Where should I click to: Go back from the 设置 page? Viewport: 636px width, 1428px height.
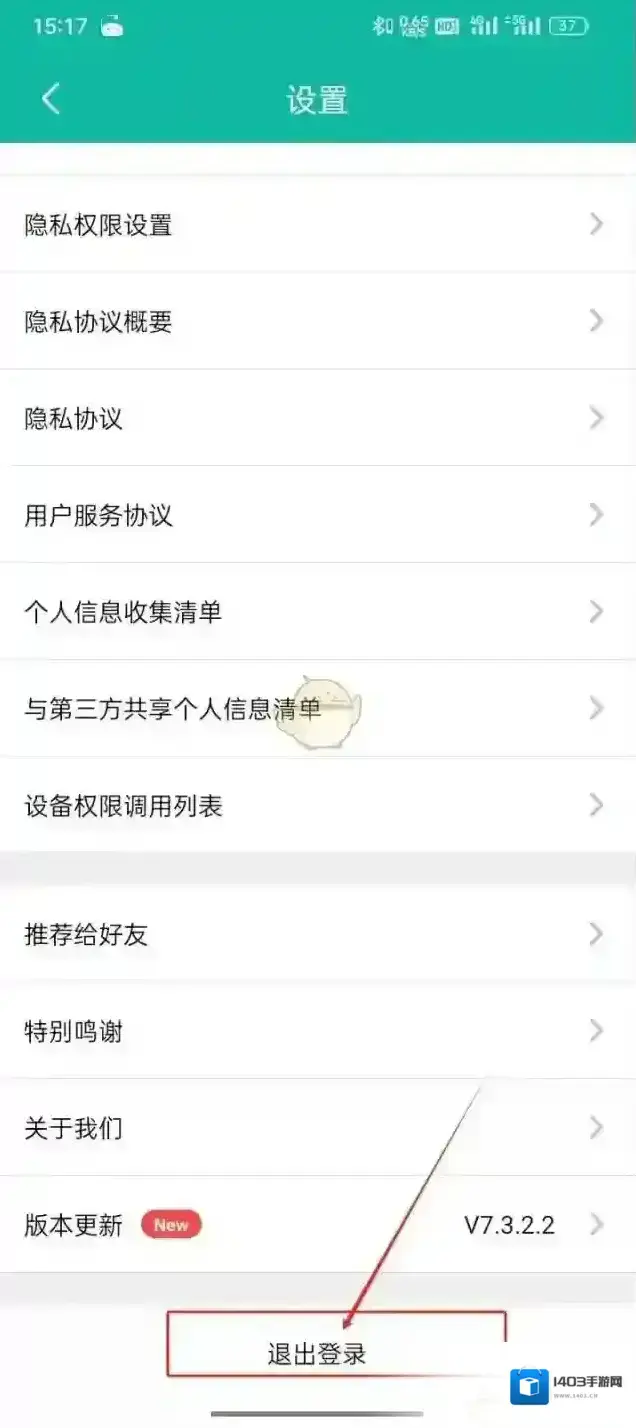50,99
